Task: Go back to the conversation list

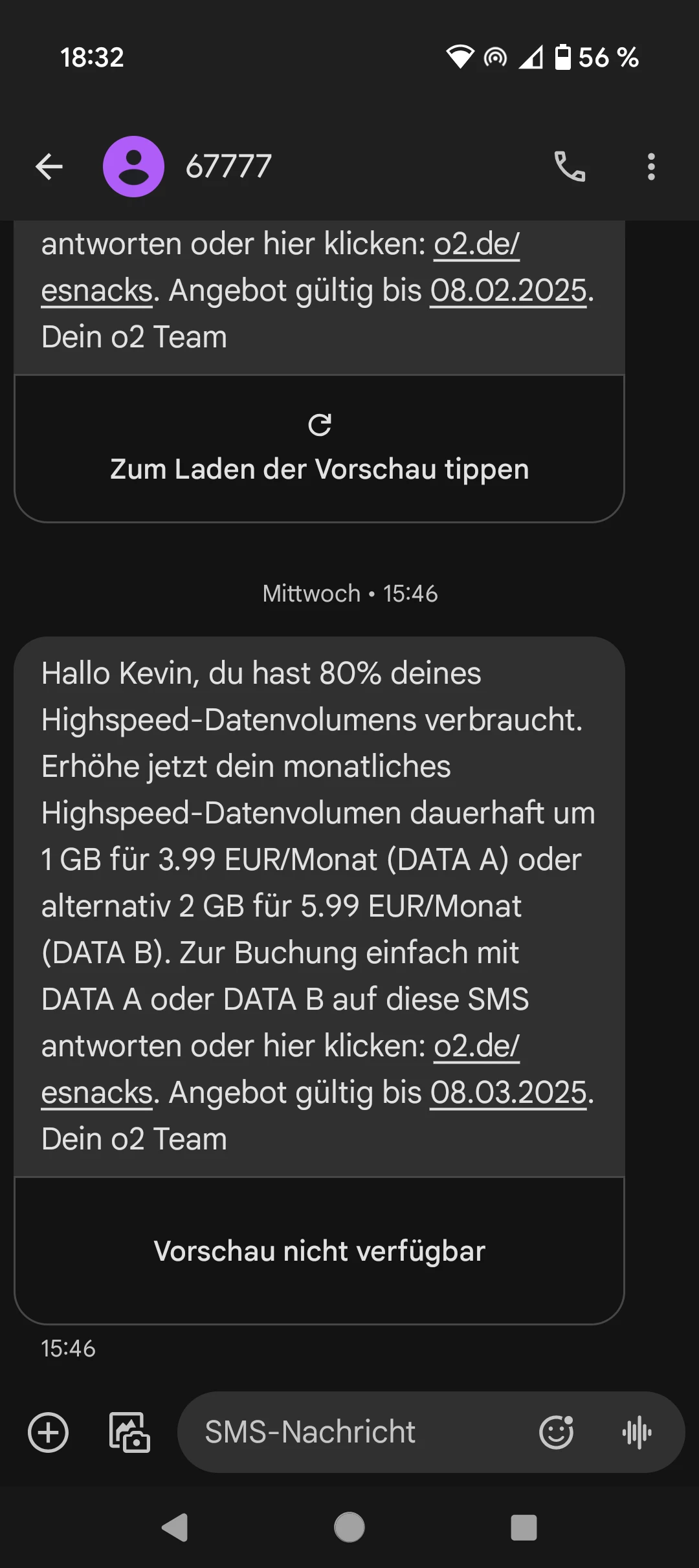Action: tap(49, 167)
